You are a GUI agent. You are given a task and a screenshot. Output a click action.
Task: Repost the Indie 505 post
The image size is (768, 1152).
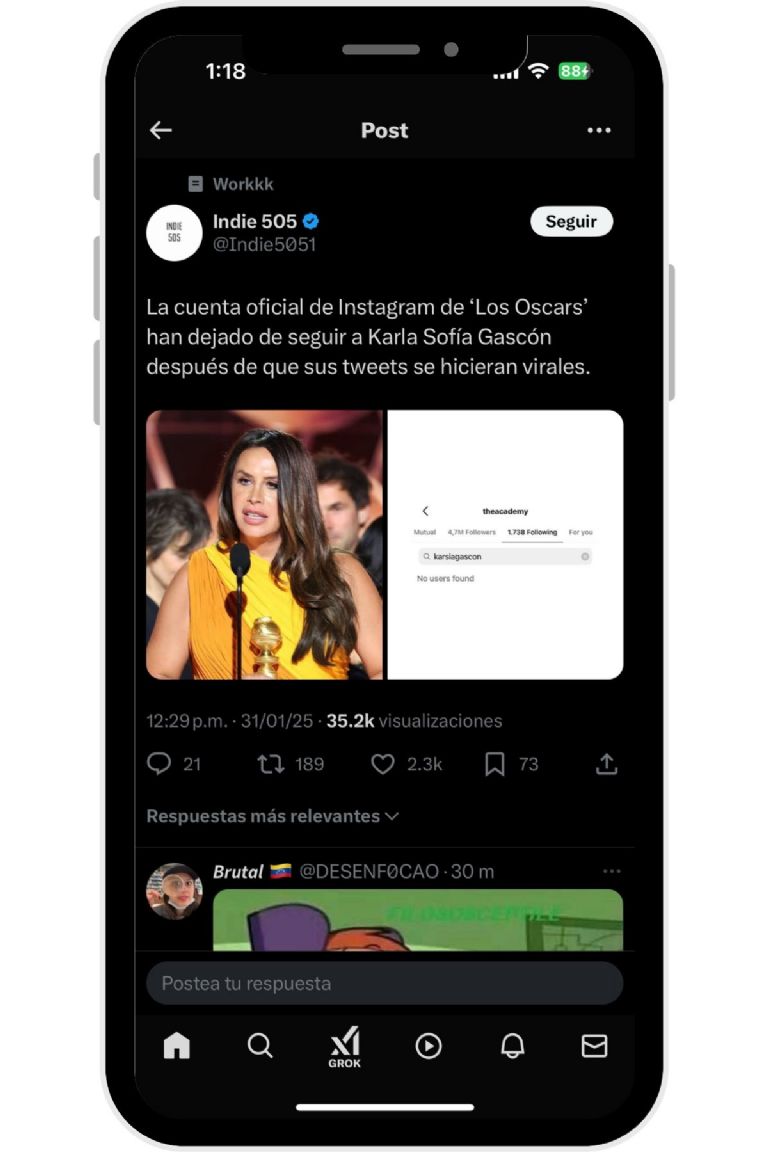(271, 764)
